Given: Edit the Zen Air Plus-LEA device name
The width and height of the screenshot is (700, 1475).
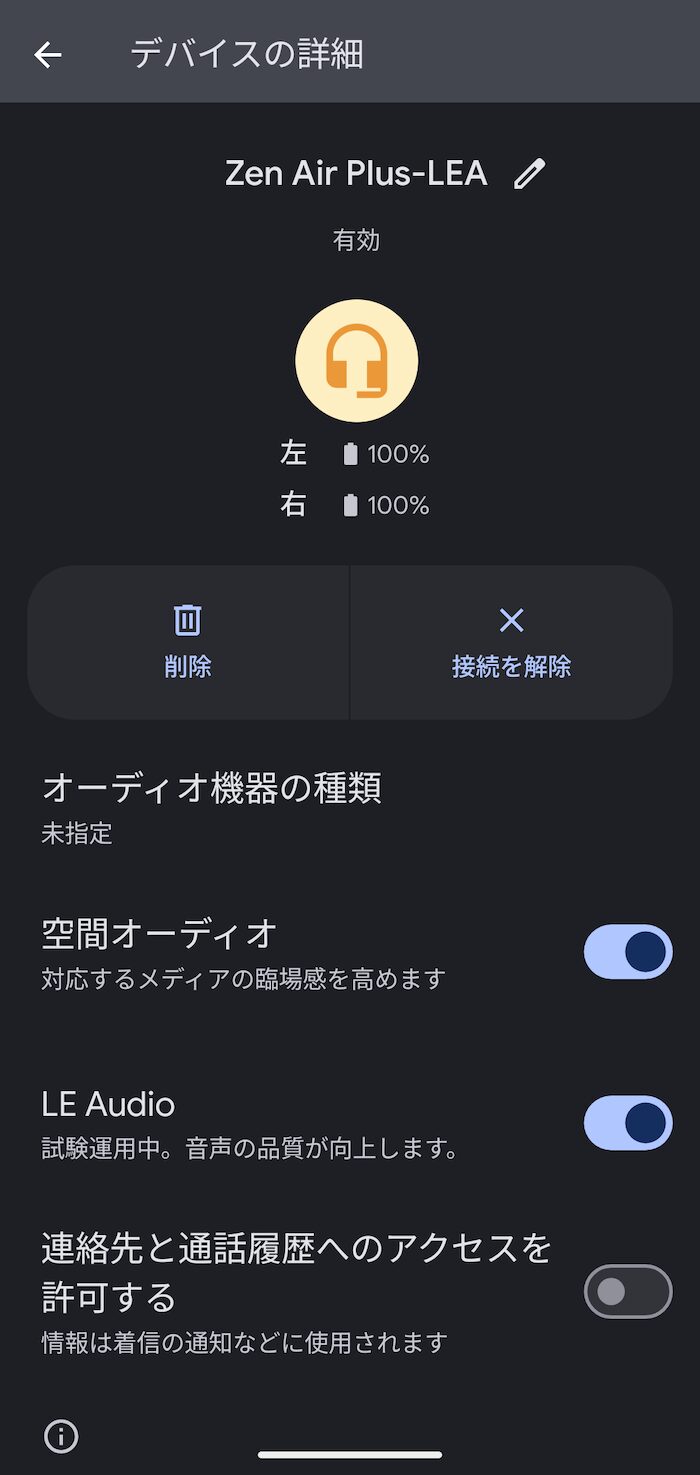Looking at the screenshot, I should (x=530, y=174).
